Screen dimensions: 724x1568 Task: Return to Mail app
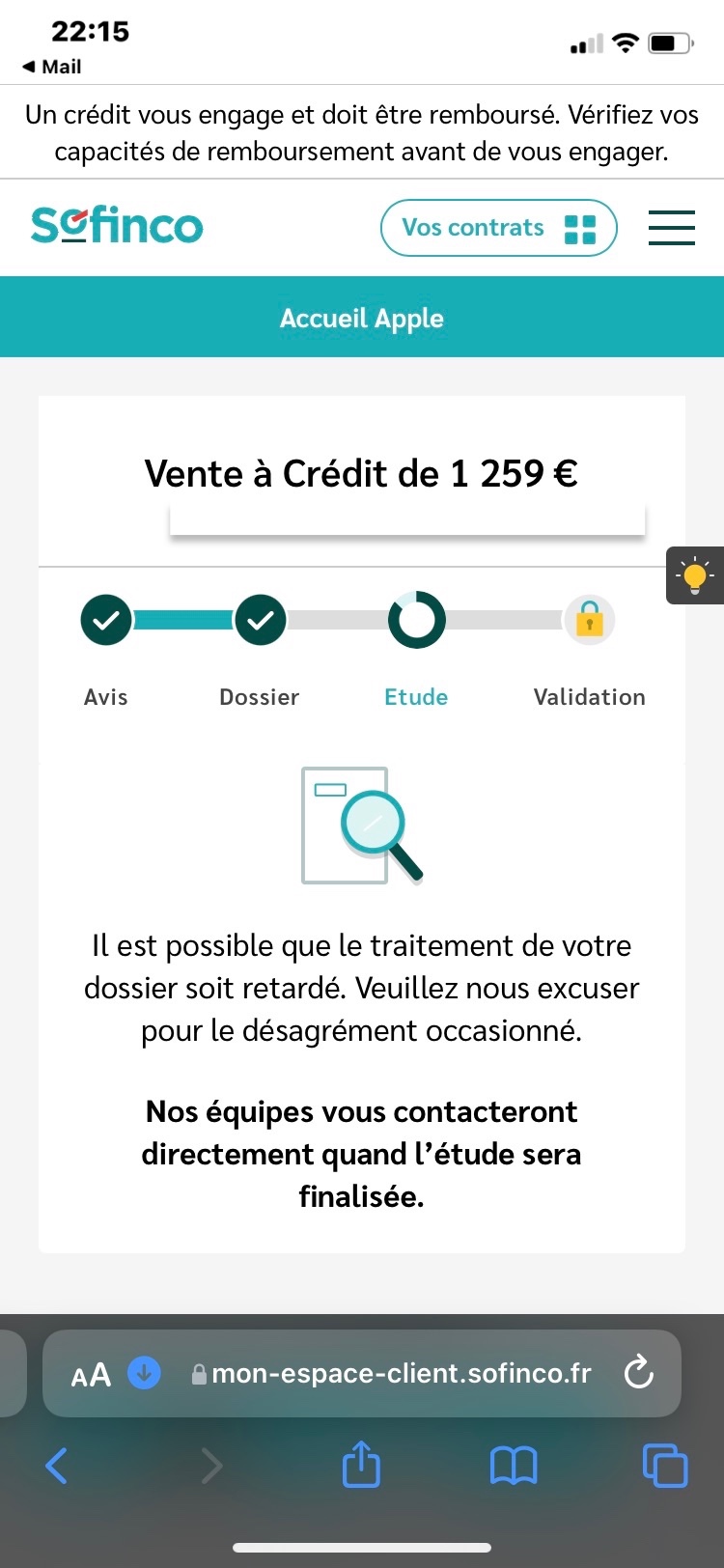pyautogui.click(x=52, y=67)
